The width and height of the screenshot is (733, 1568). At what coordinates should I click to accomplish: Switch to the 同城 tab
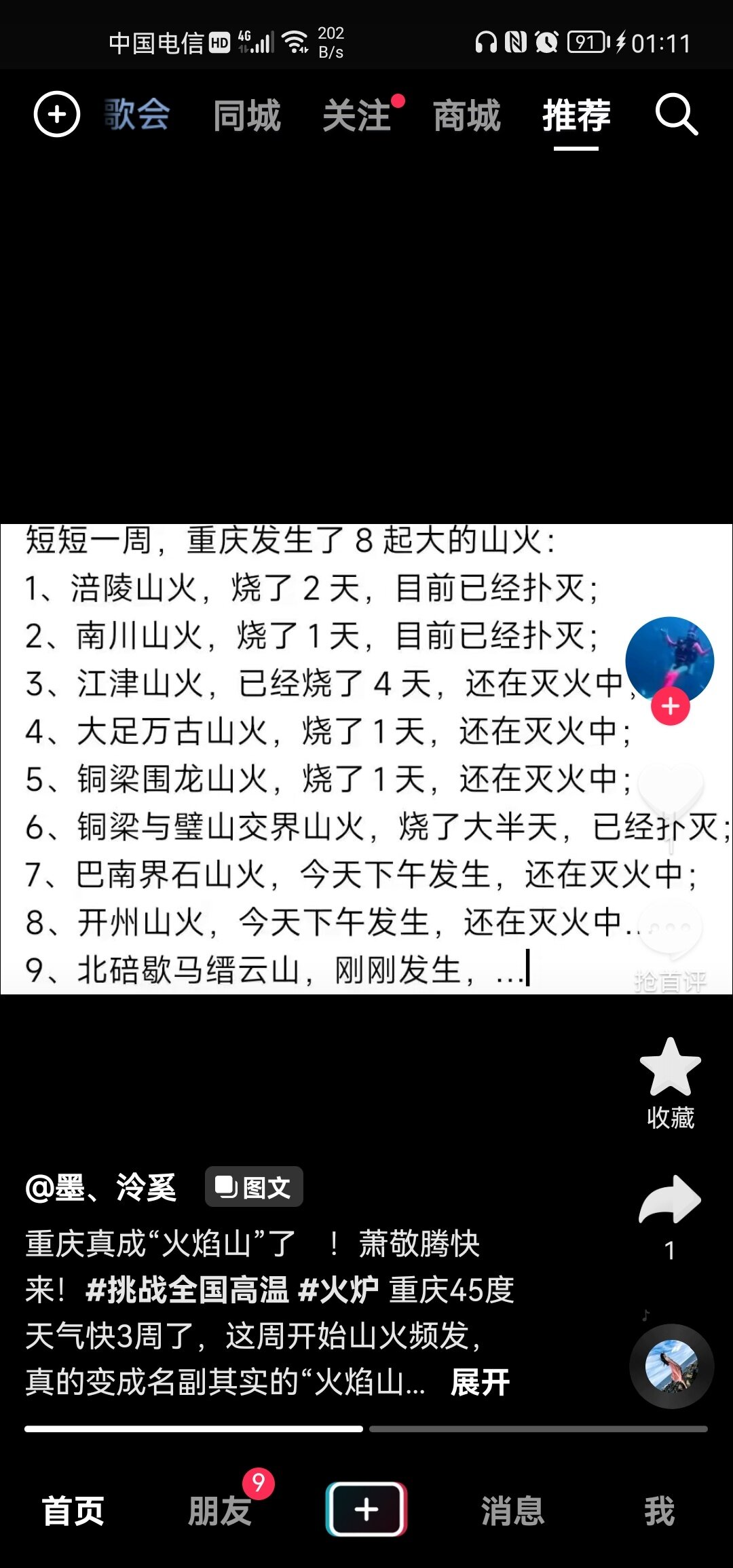point(246,115)
